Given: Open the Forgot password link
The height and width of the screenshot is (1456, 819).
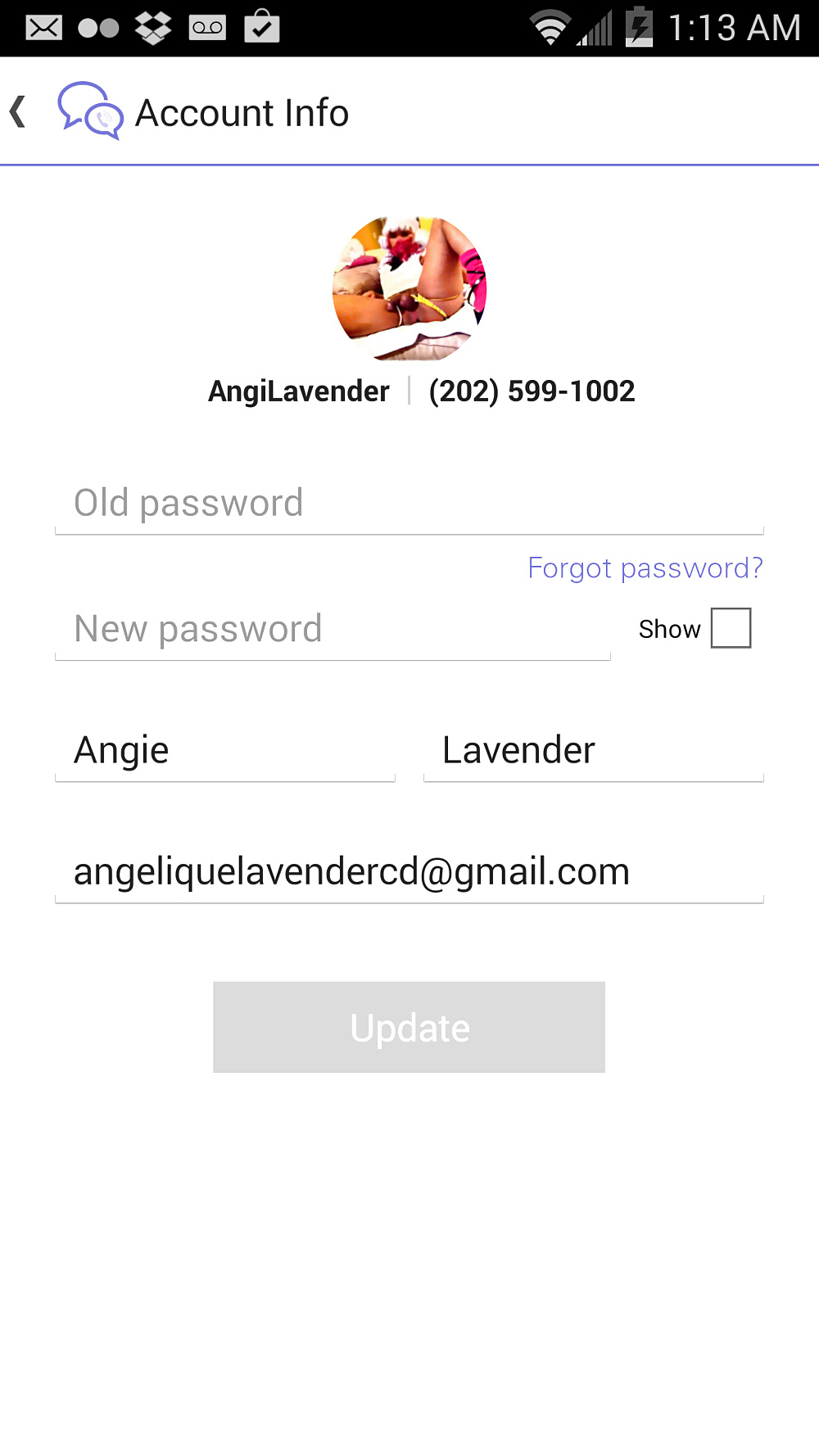Looking at the screenshot, I should (645, 568).
